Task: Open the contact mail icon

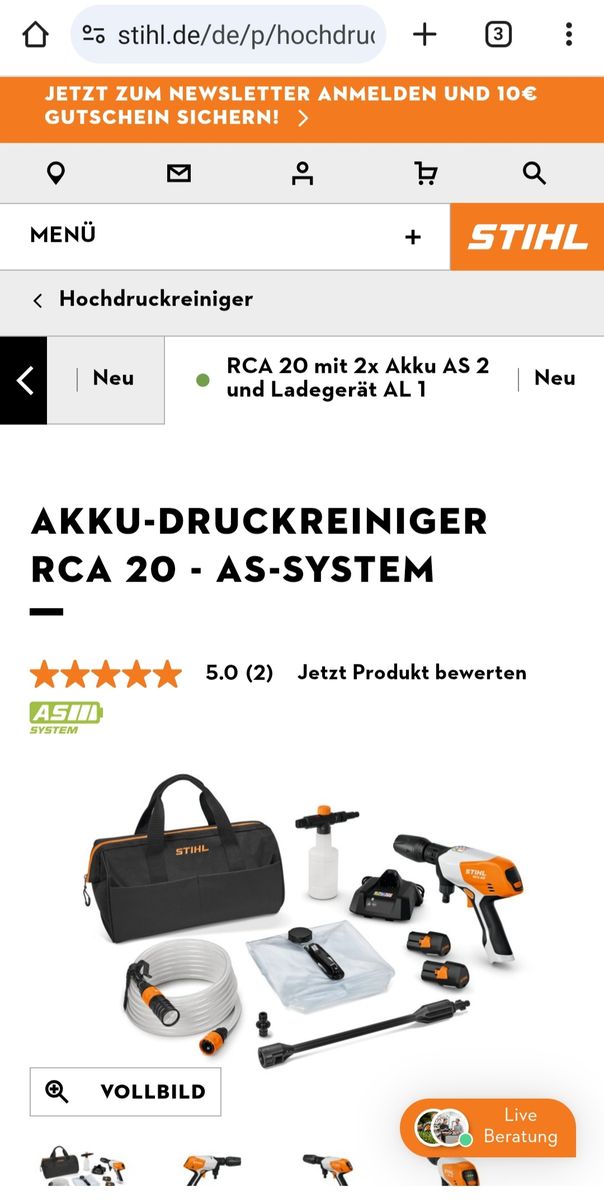Action: [x=179, y=174]
